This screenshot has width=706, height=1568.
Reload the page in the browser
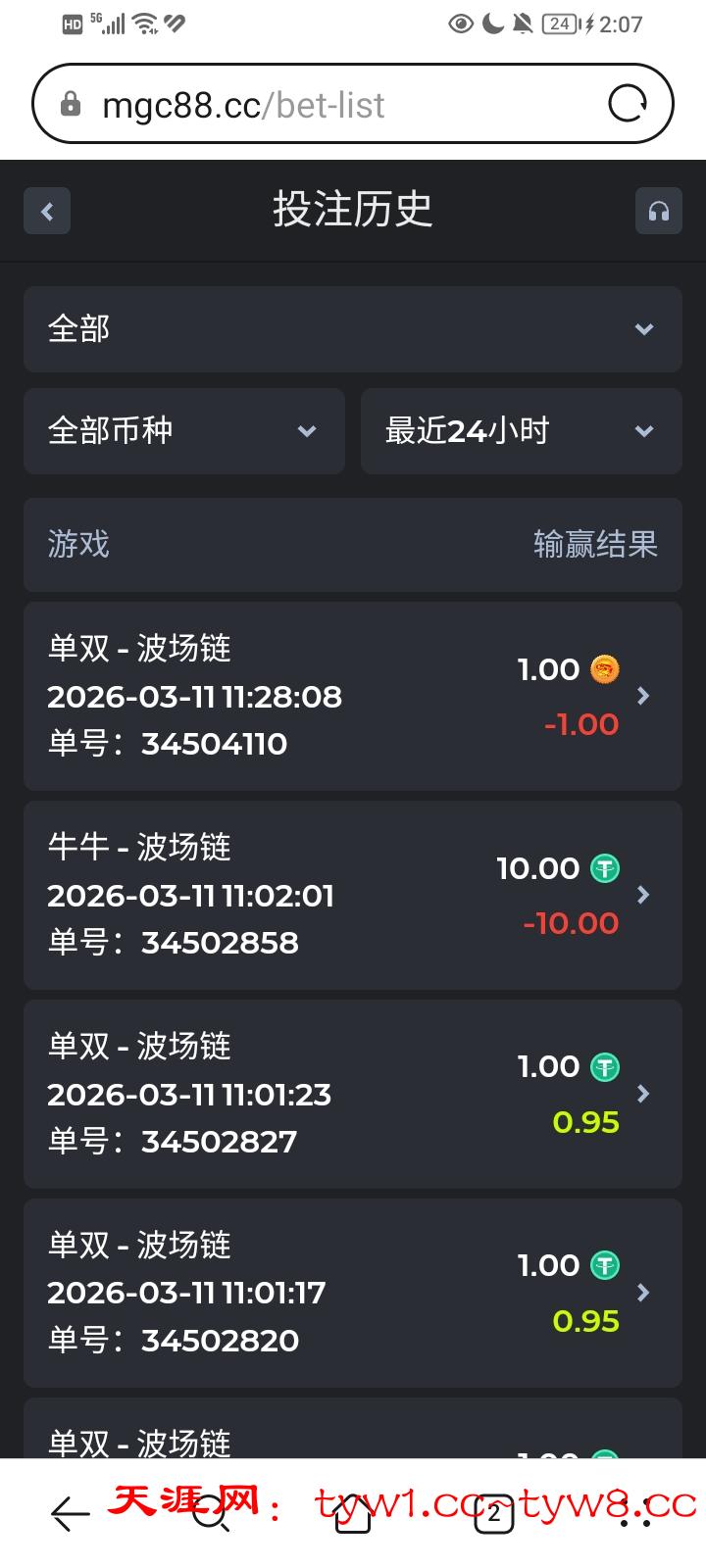[628, 104]
